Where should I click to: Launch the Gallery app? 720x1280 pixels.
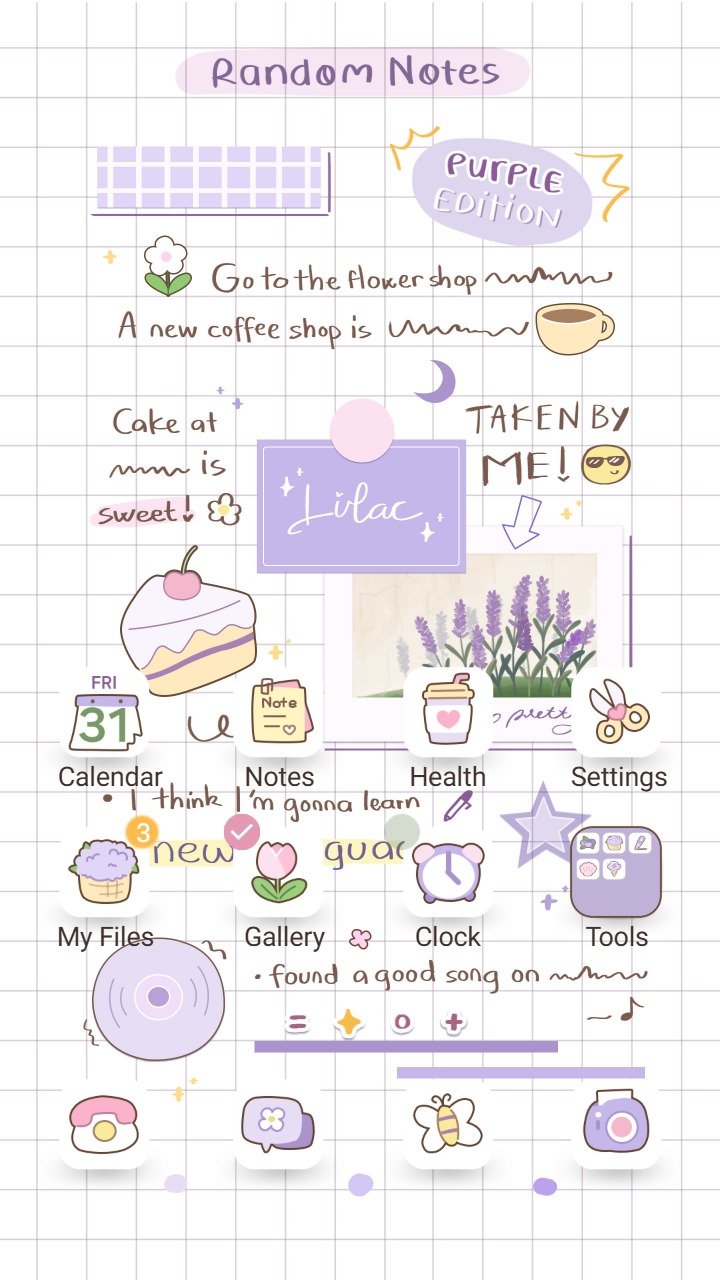click(278, 872)
